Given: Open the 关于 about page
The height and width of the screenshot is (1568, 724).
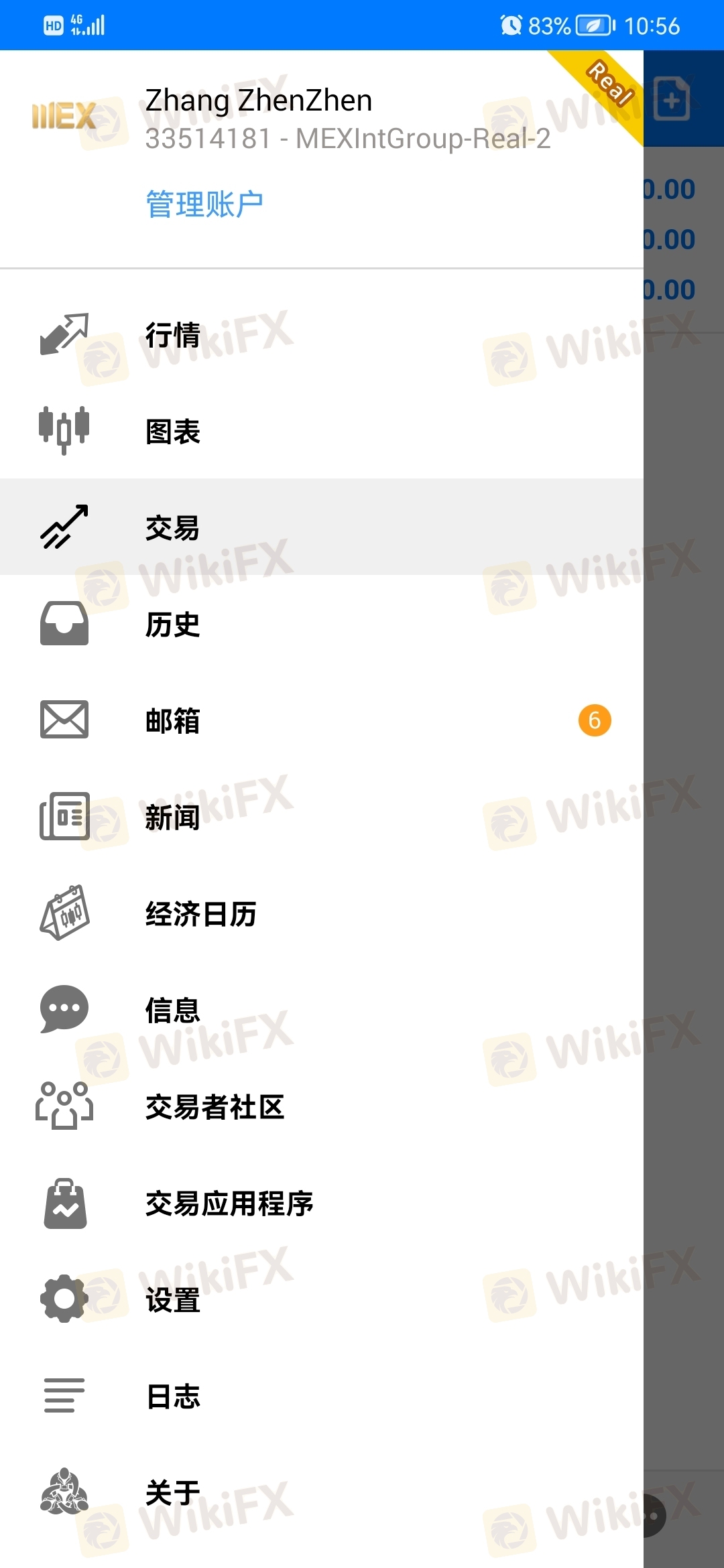Looking at the screenshot, I should point(322,1492).
